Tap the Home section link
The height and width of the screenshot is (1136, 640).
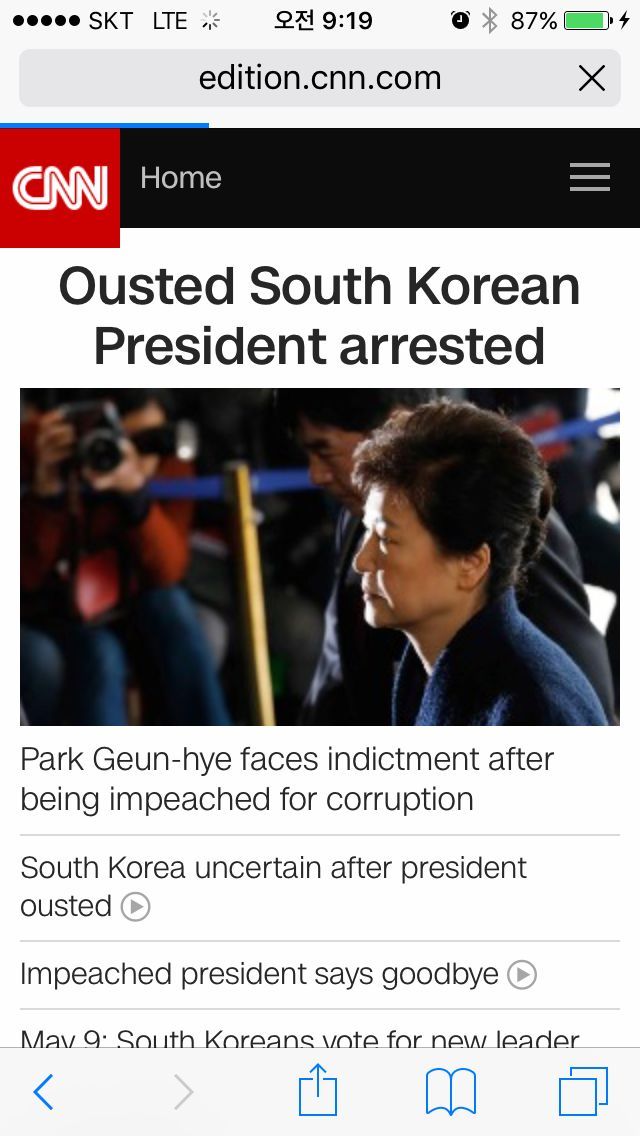click(181, 178)
